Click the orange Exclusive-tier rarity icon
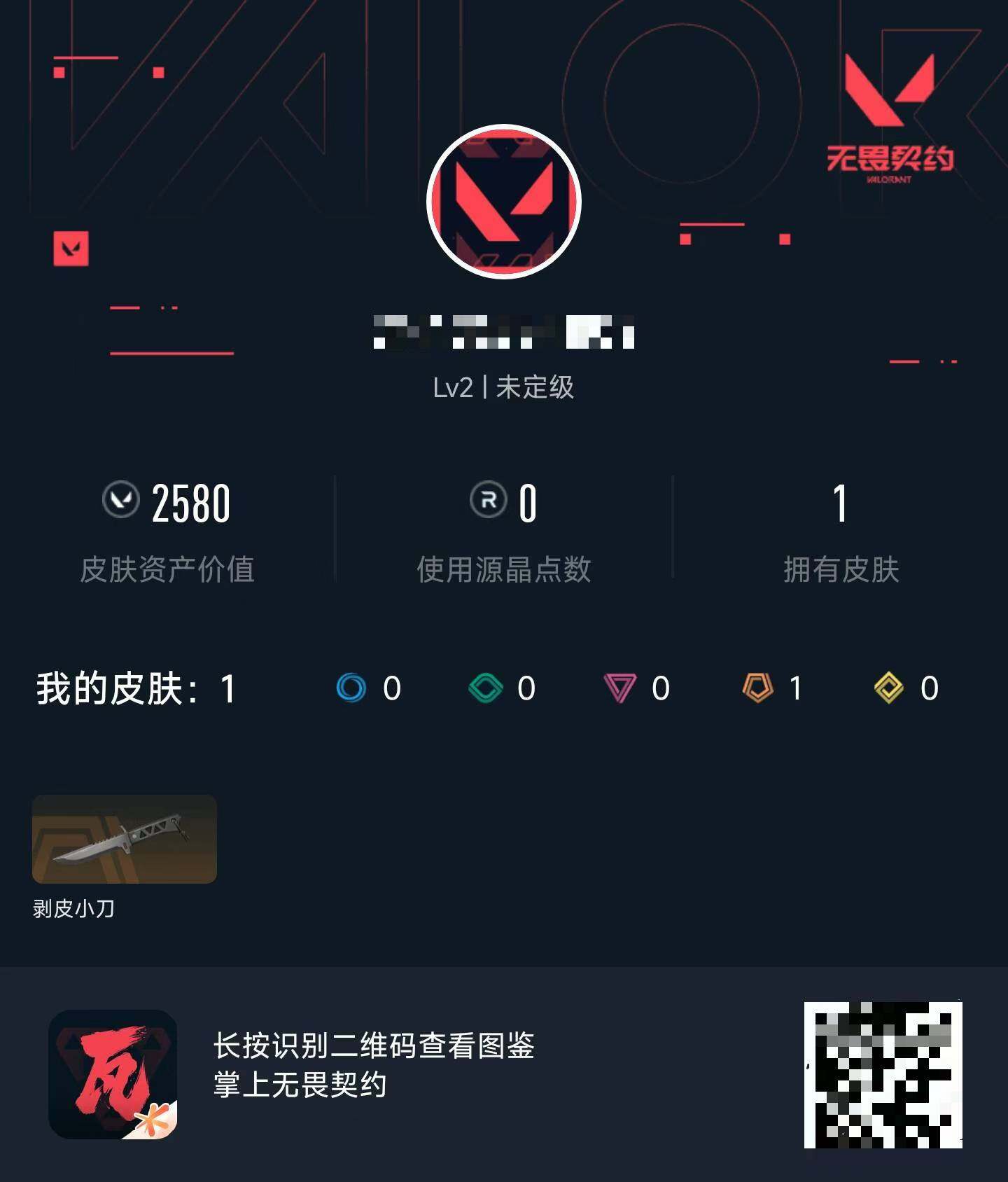Screen dimensions: 1008x1182 [758, 690]
